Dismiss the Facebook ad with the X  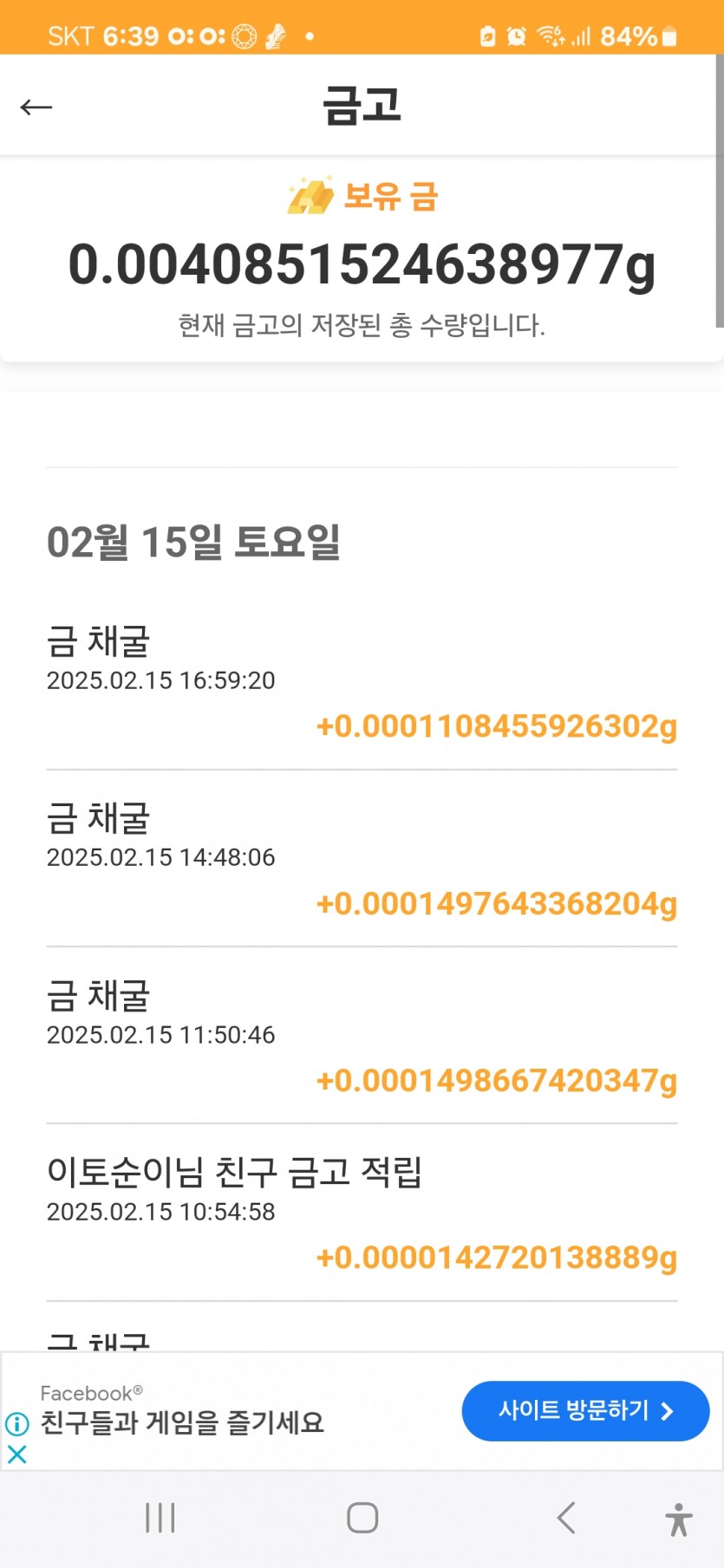(x=16, y=1454)
